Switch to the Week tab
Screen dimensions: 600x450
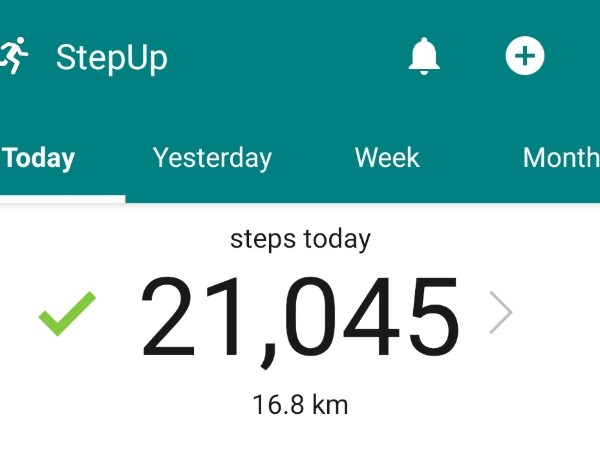tap(387, 158)
